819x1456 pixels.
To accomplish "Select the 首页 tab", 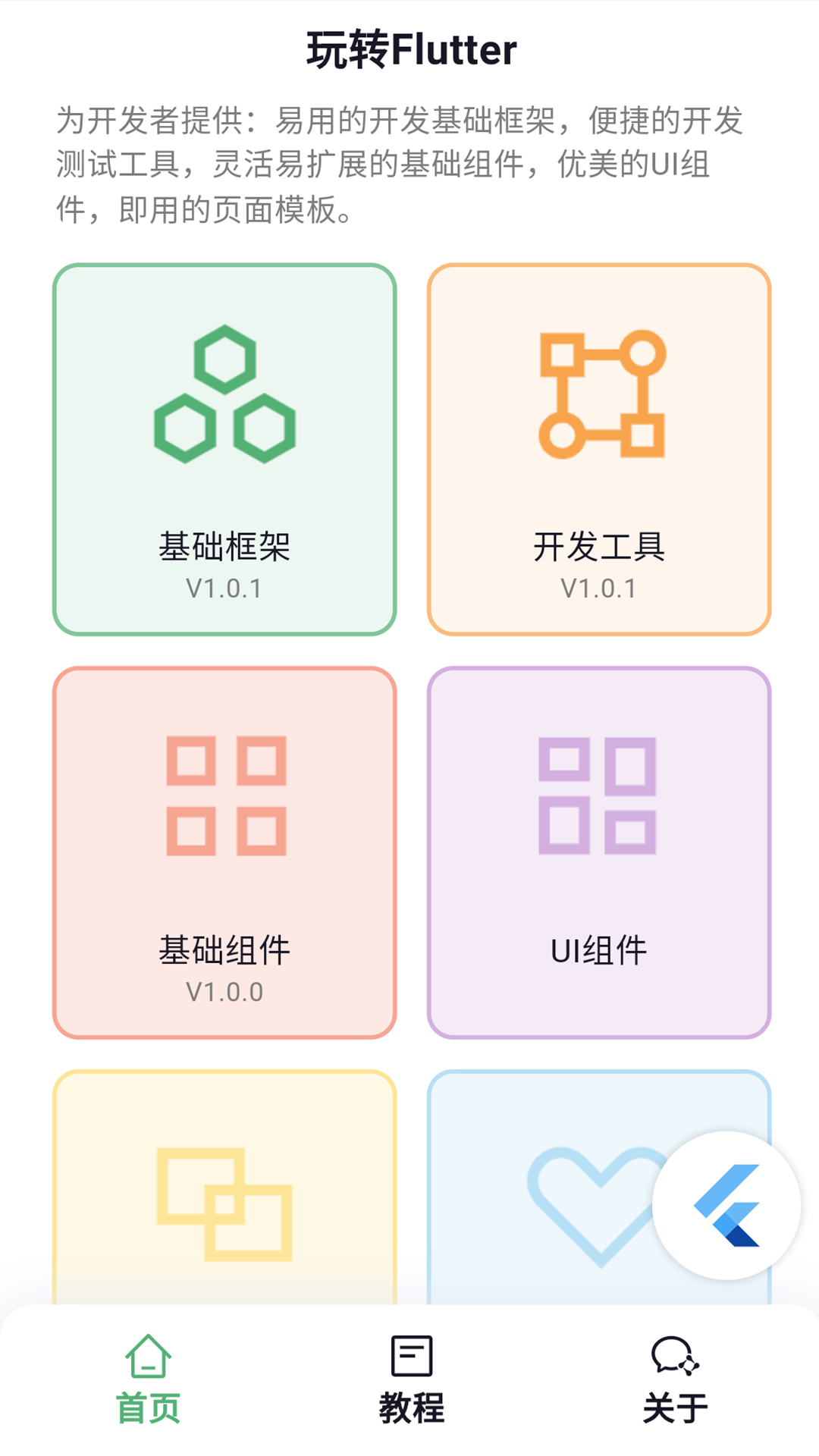I will (149, 1407).
